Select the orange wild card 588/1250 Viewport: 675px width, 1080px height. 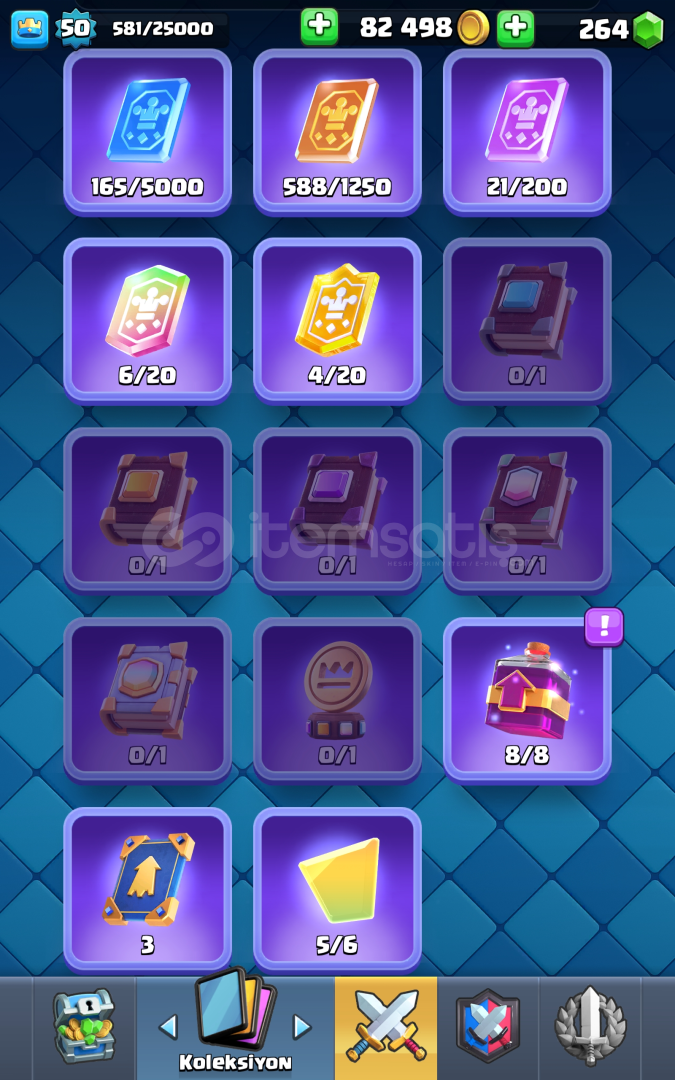coord(338,132)
